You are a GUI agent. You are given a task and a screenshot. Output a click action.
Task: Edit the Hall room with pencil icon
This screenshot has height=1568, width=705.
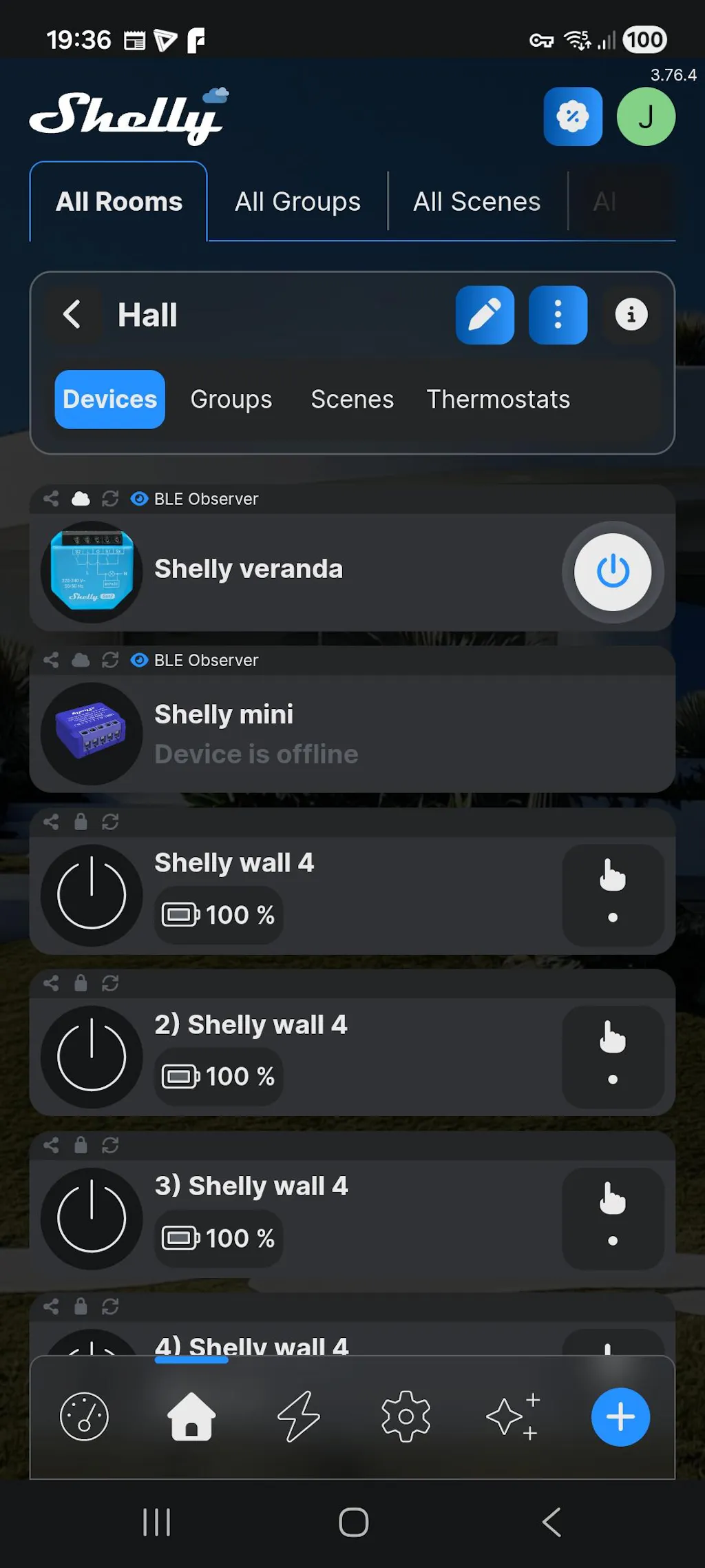coord(485,315)
